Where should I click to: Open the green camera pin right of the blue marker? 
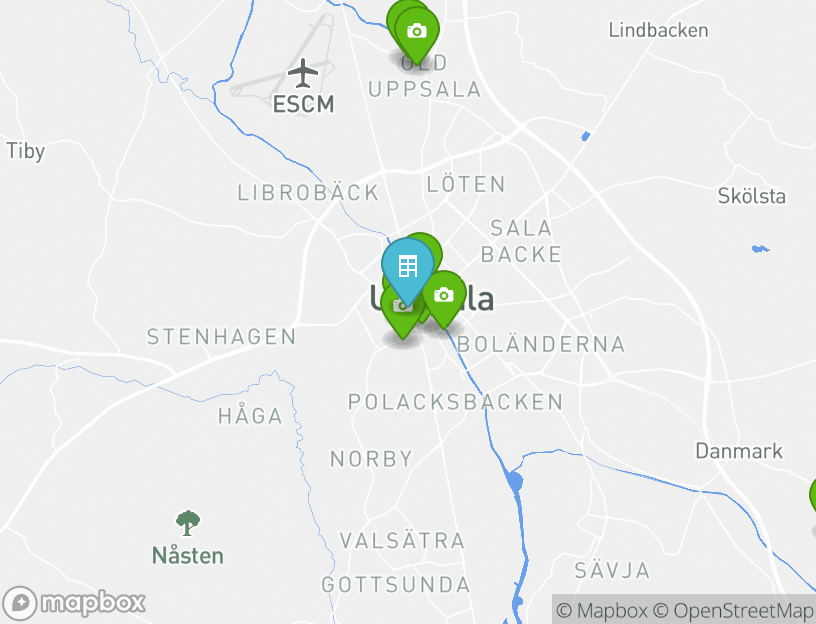pos(444,296)
